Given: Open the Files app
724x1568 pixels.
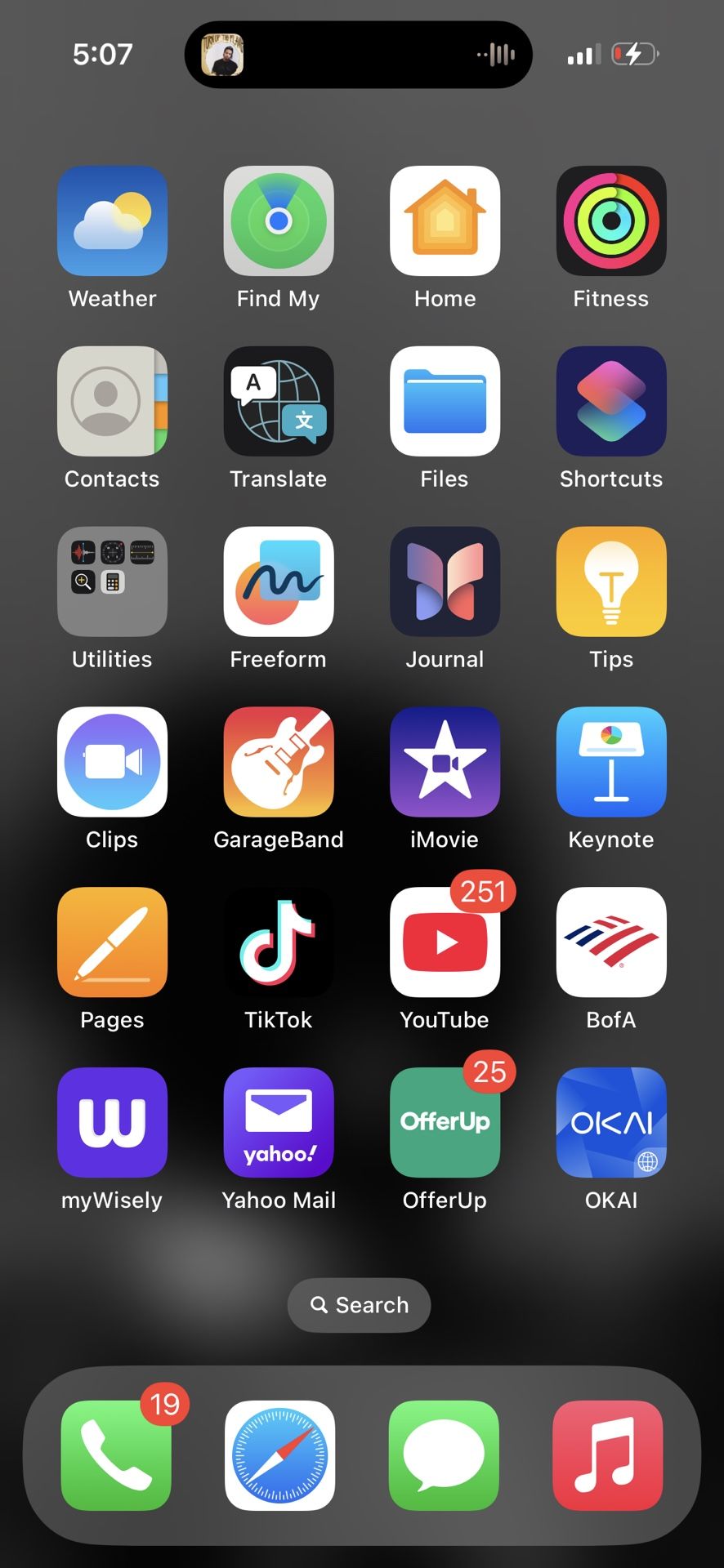Looking at the screenshot, I should point(445,401).
